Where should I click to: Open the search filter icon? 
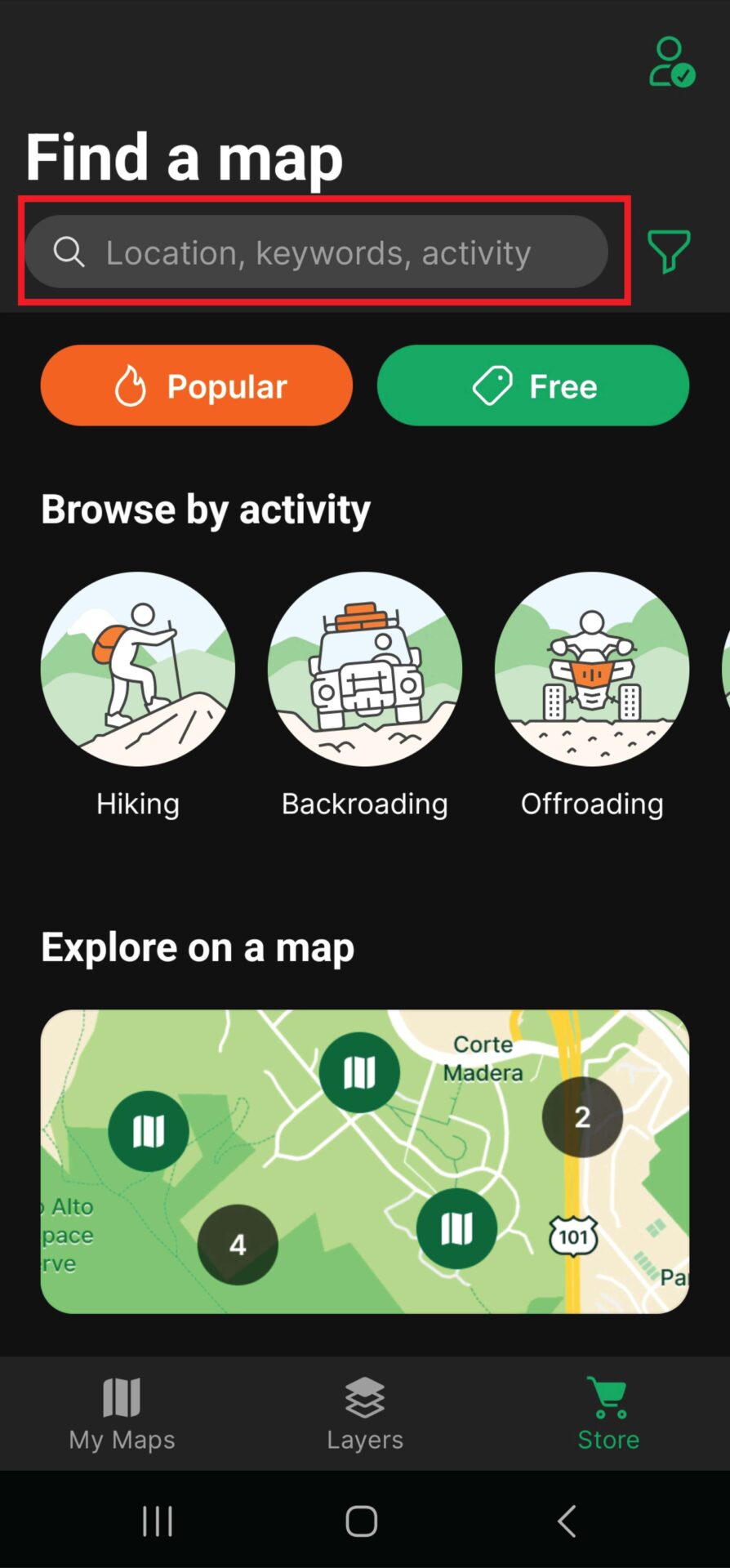tap(669, 252)
